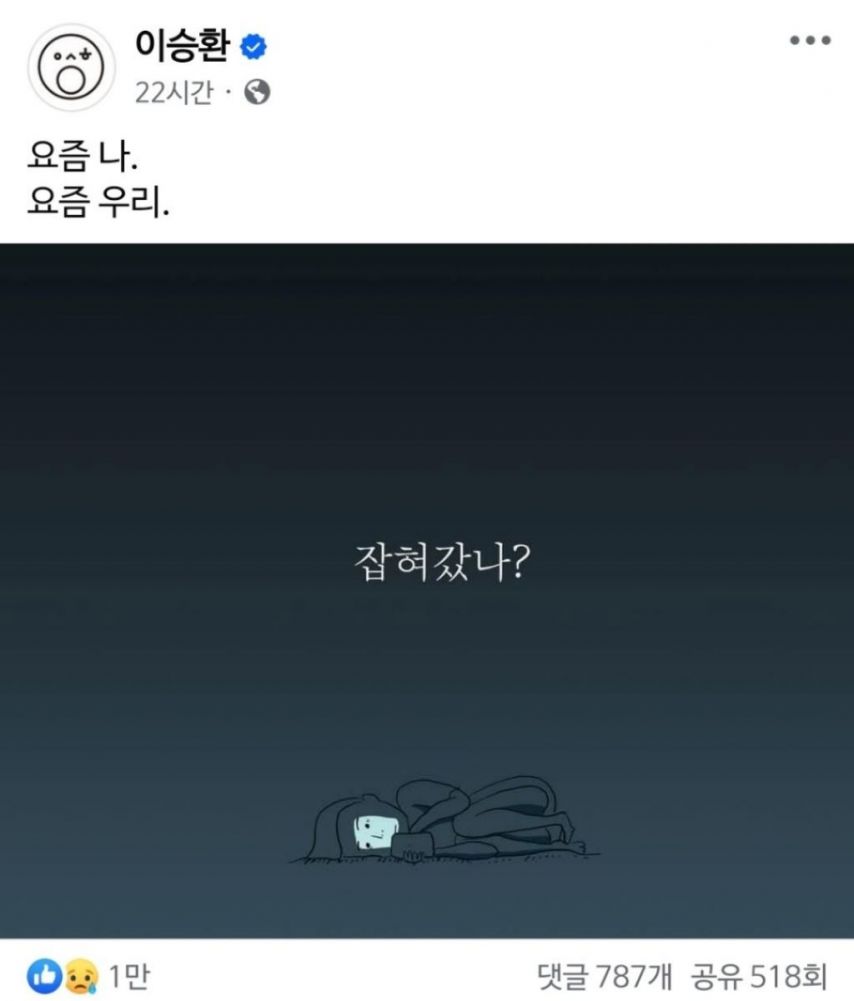View the 1만 reactions list

tap(90, 973)
